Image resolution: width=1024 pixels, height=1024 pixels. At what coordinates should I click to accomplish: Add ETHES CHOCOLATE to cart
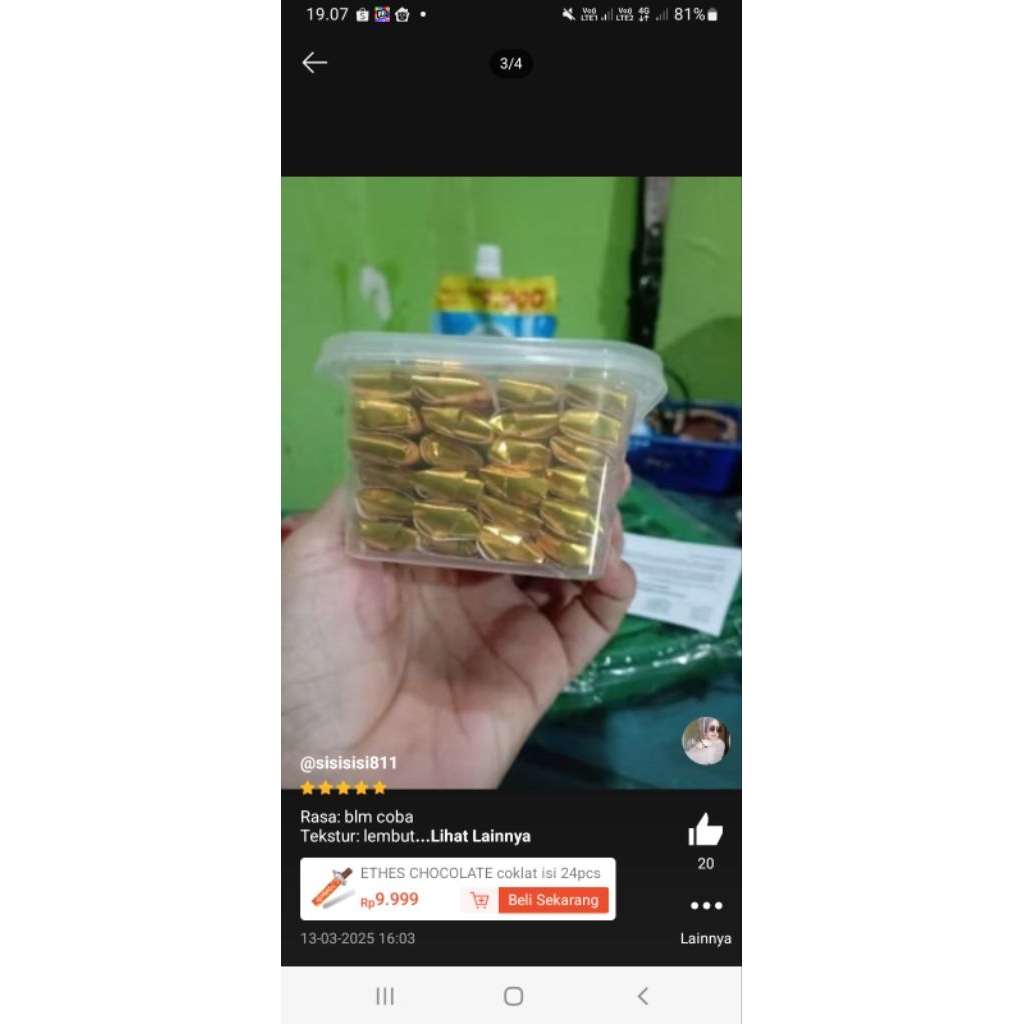480,900
